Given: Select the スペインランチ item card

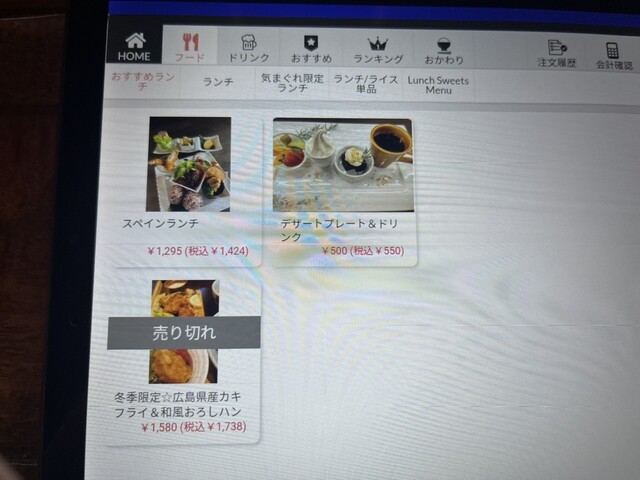Looking at the screenshot, I should click(188, 185).
